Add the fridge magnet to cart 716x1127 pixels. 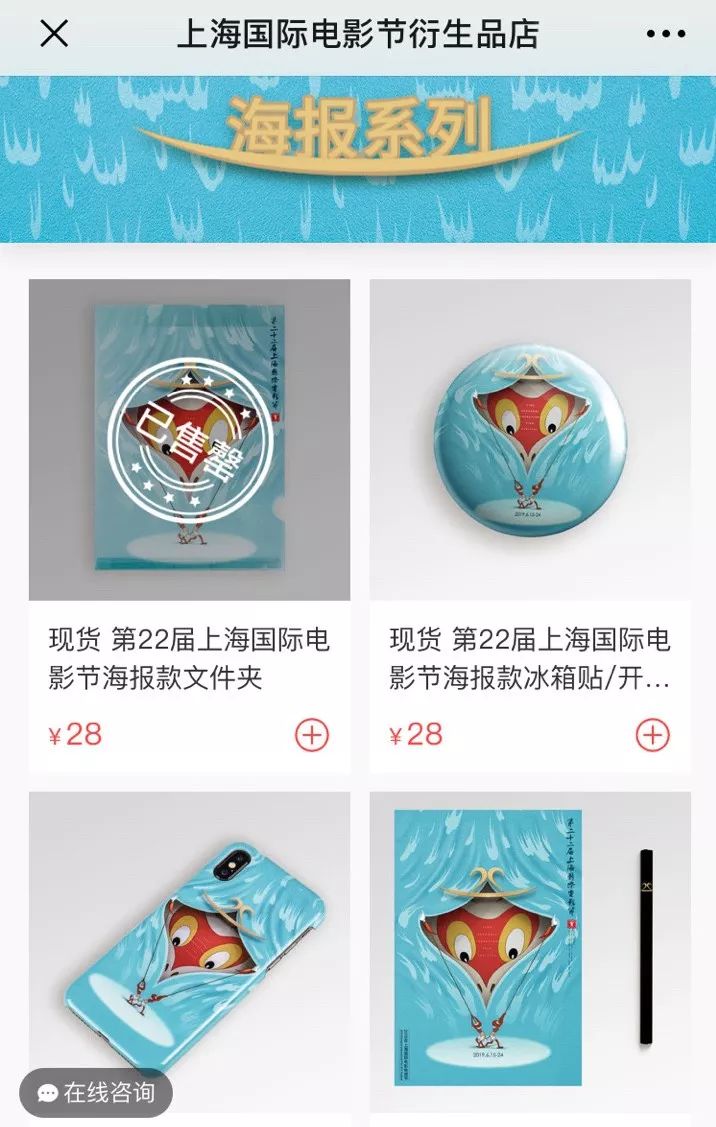pyautogui.click(x=652, y=735)
